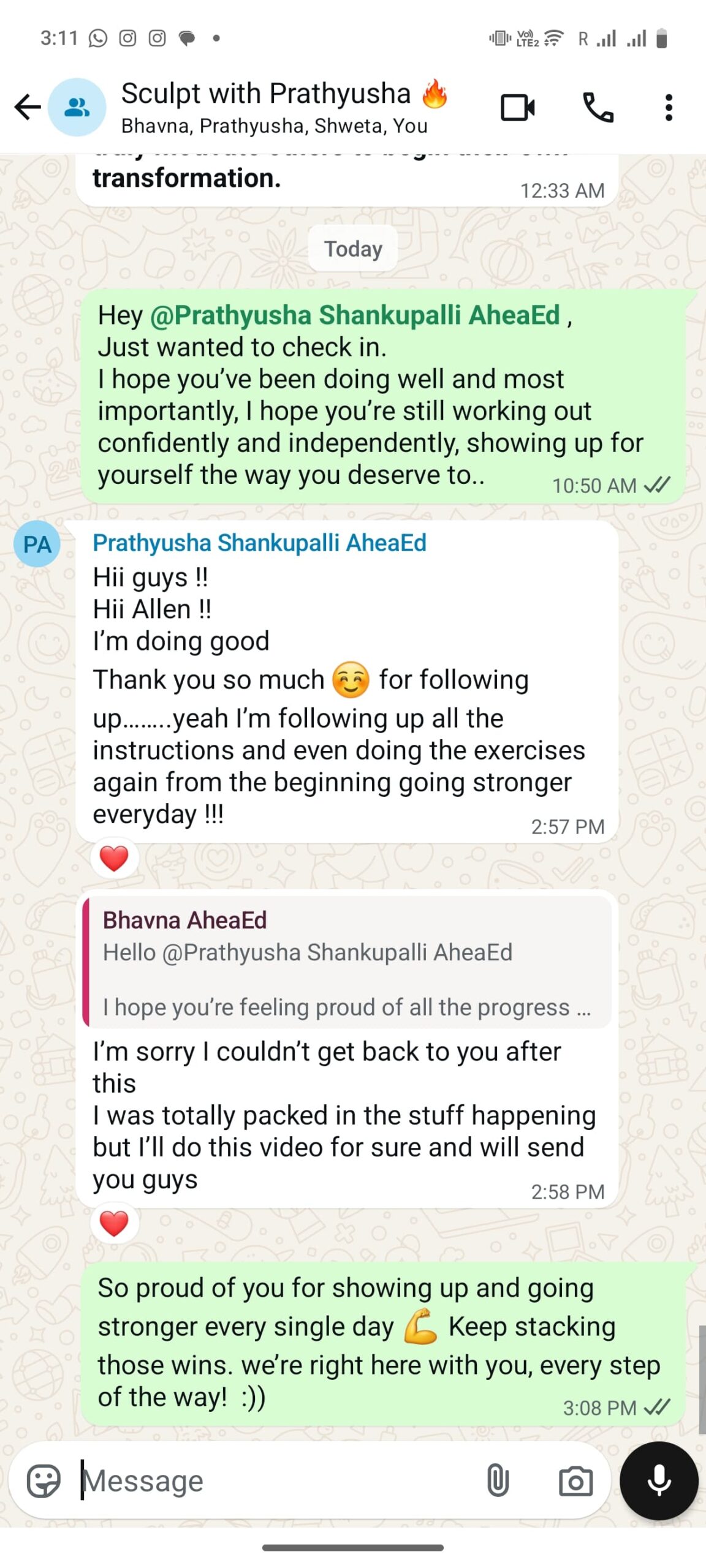Viewport: 706px width, 1568px height.
Task: Open the emoji and sticker picker
Action: tap(44, 1480)
